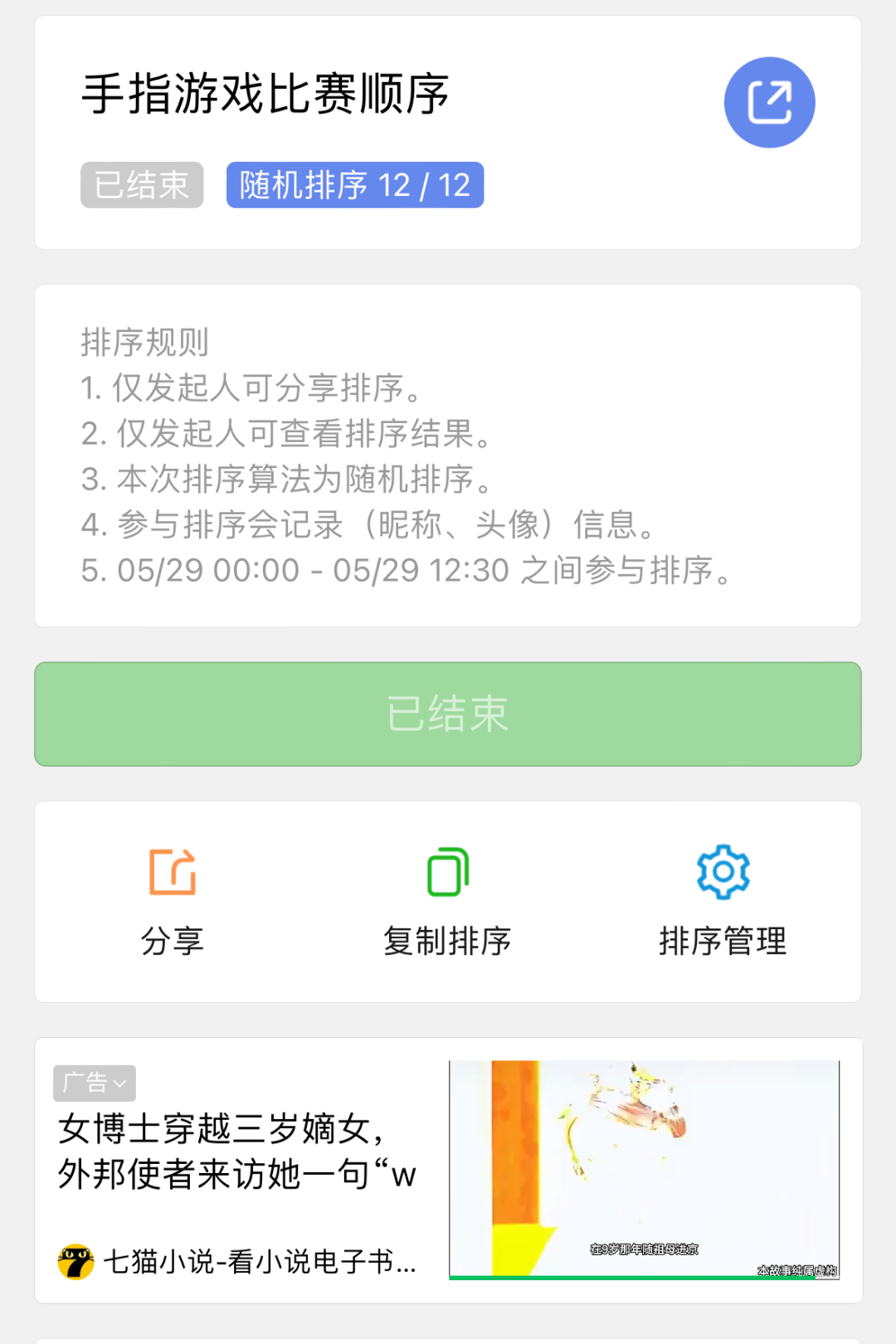Open 排序管理 settings
896x1344 pixels.
723,902
